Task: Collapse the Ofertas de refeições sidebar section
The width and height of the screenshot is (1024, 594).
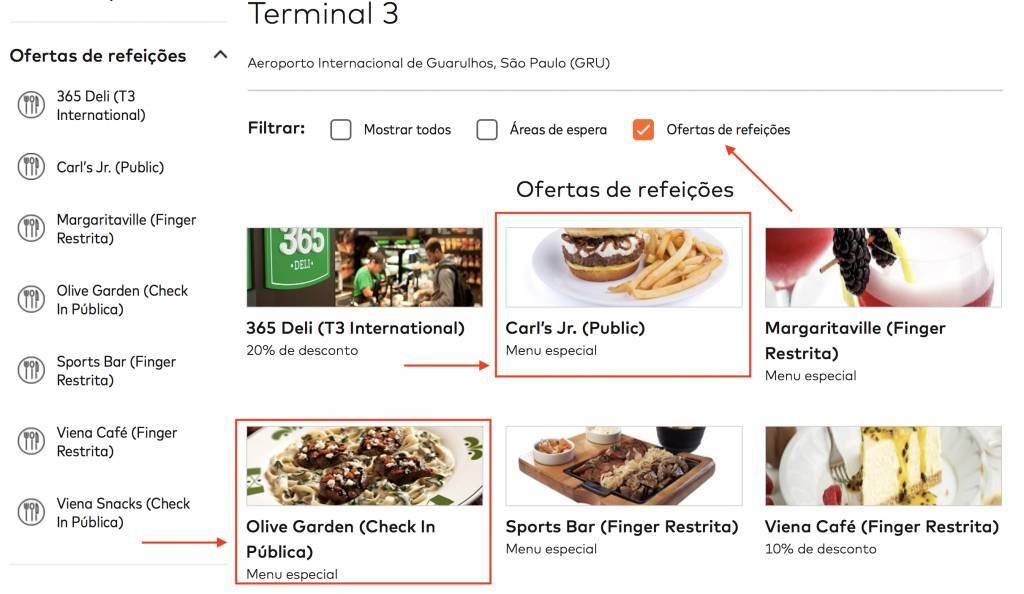Action: pos(220,55)
